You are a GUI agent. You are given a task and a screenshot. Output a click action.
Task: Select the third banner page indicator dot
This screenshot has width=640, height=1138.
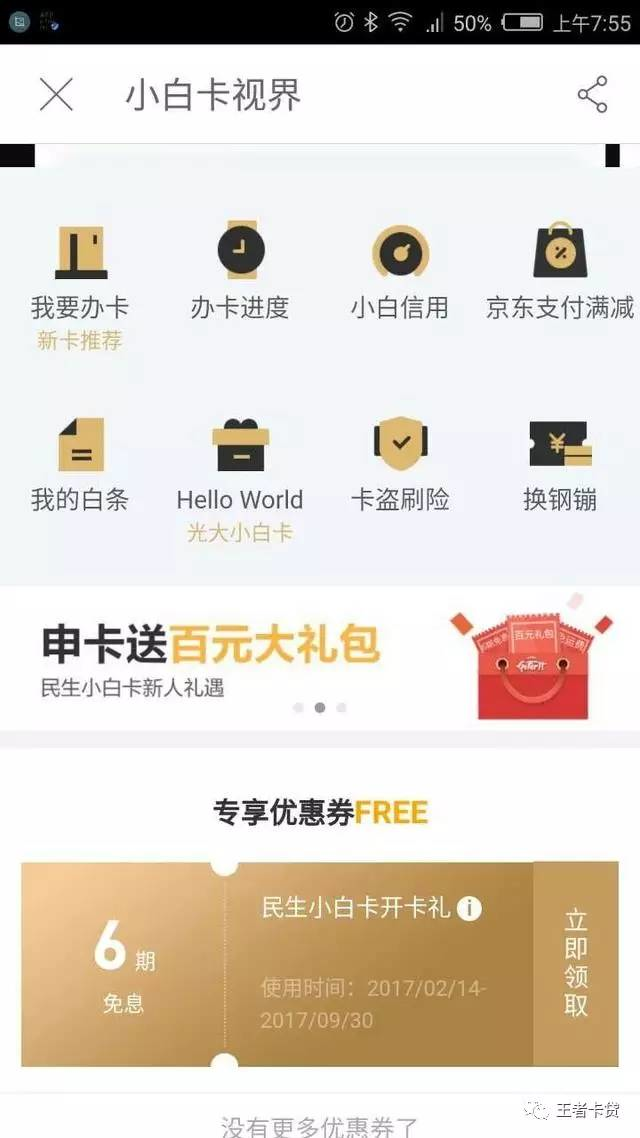click(341, 707)
